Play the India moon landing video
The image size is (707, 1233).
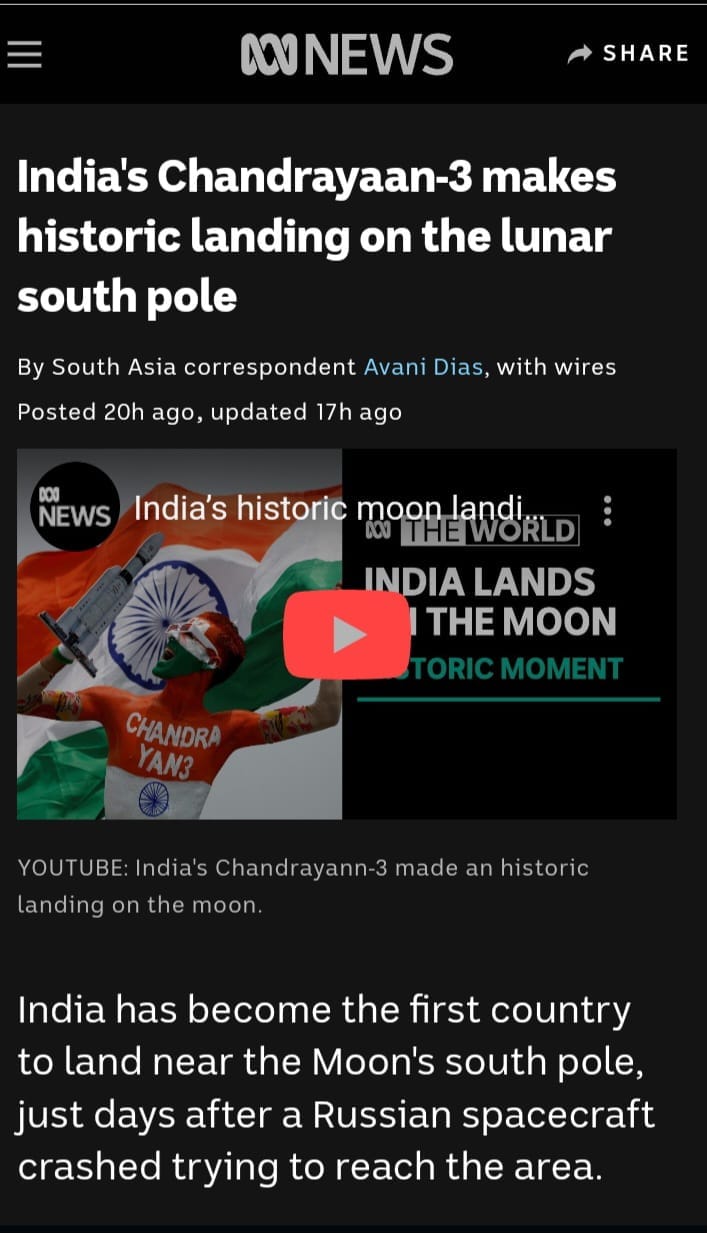[x=346, y=634]
